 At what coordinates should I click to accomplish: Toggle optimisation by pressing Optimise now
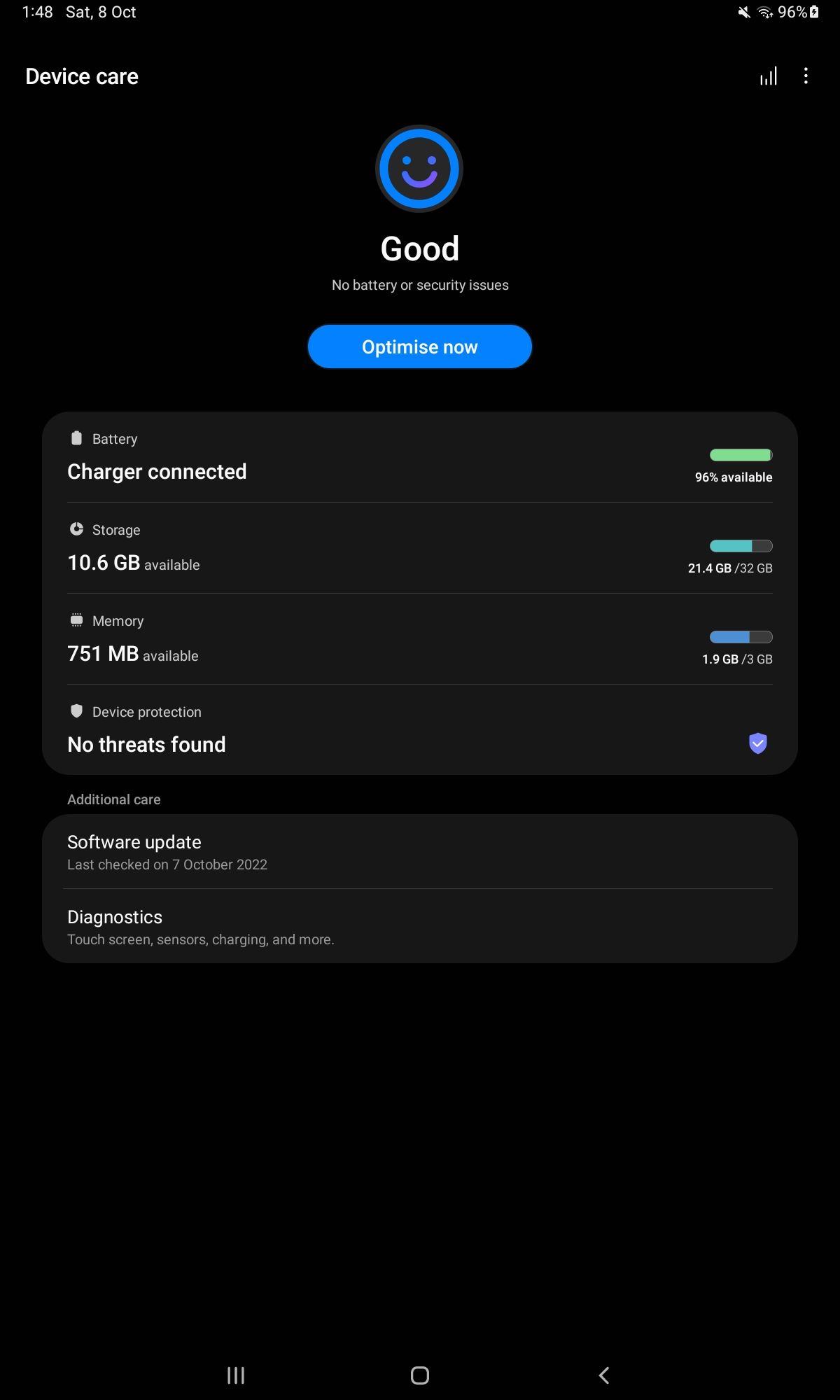[419, 346]
